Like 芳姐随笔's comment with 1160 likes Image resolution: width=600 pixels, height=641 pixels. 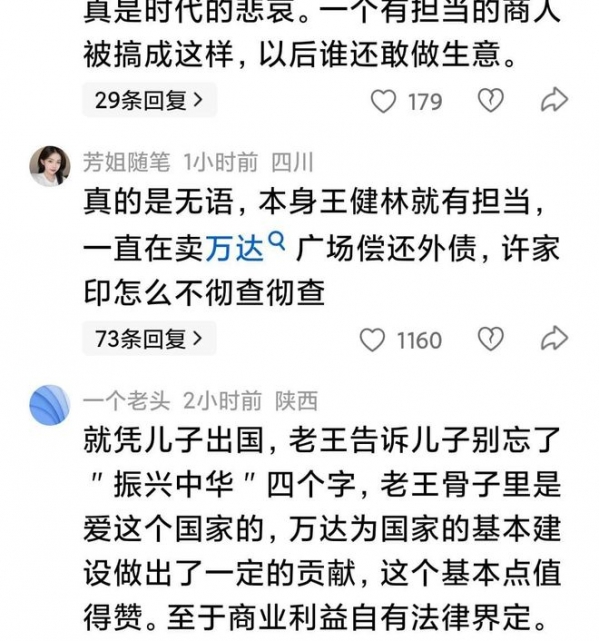pyautogui.click(x=373, y=340)
